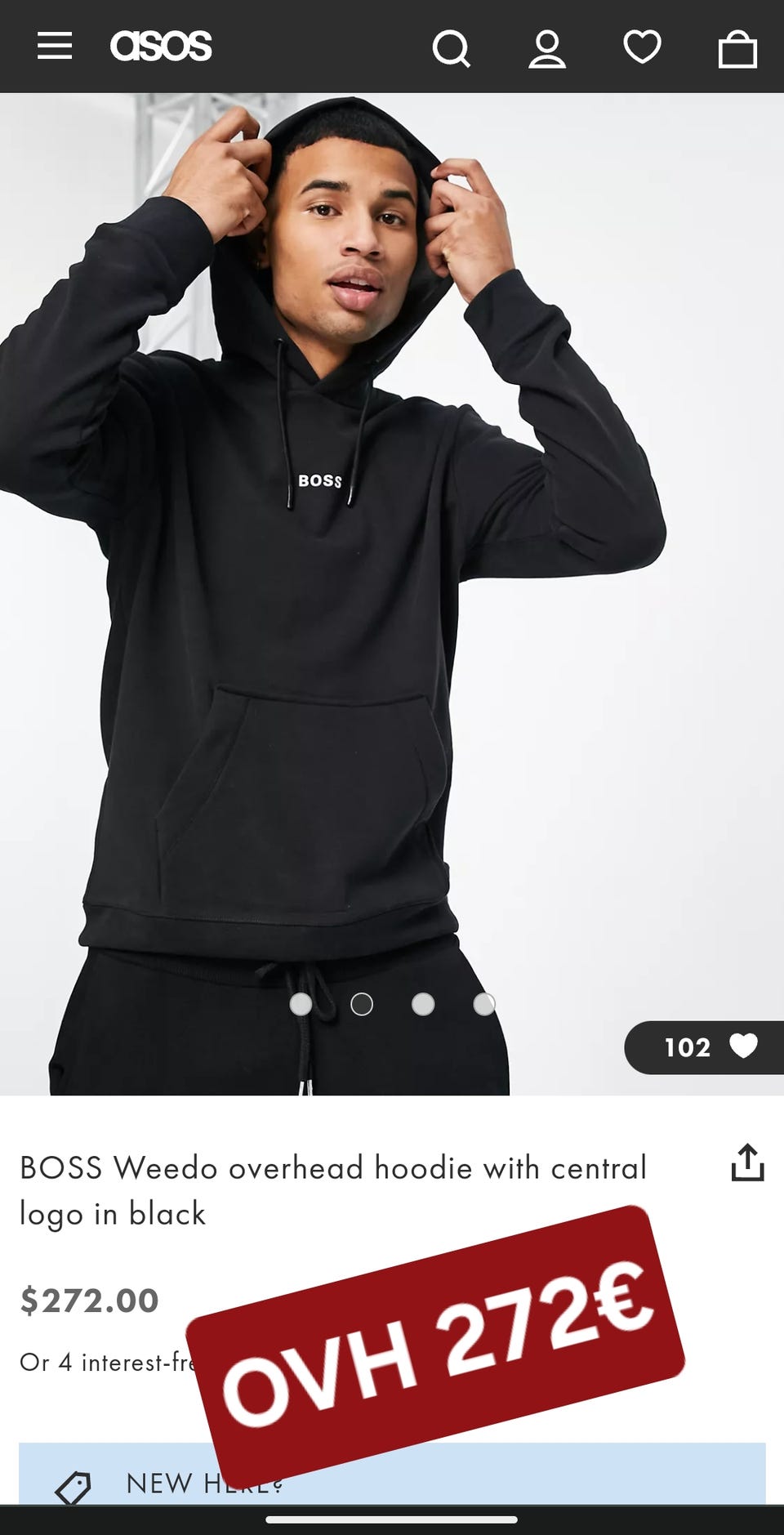Go to ASOS home via logo
784x1535 pixels.
point(161,46)
